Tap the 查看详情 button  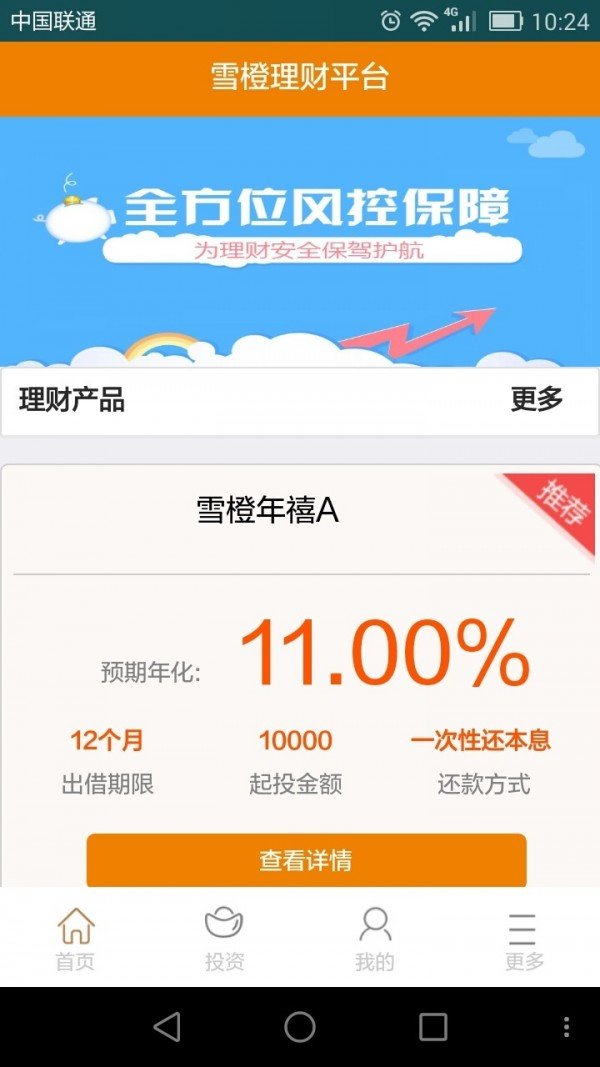(306, 860)
